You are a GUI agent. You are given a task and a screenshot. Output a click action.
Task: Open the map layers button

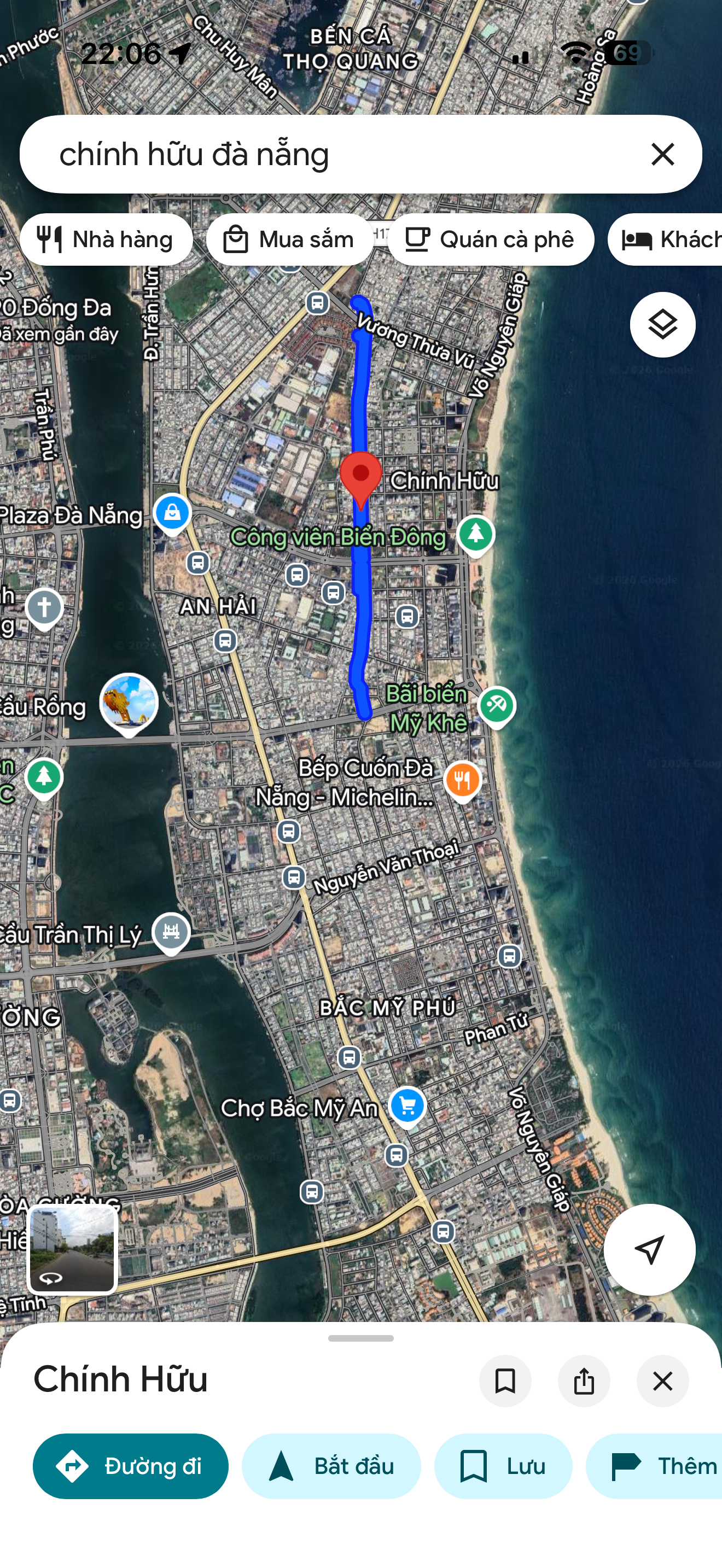pos(662,324)
